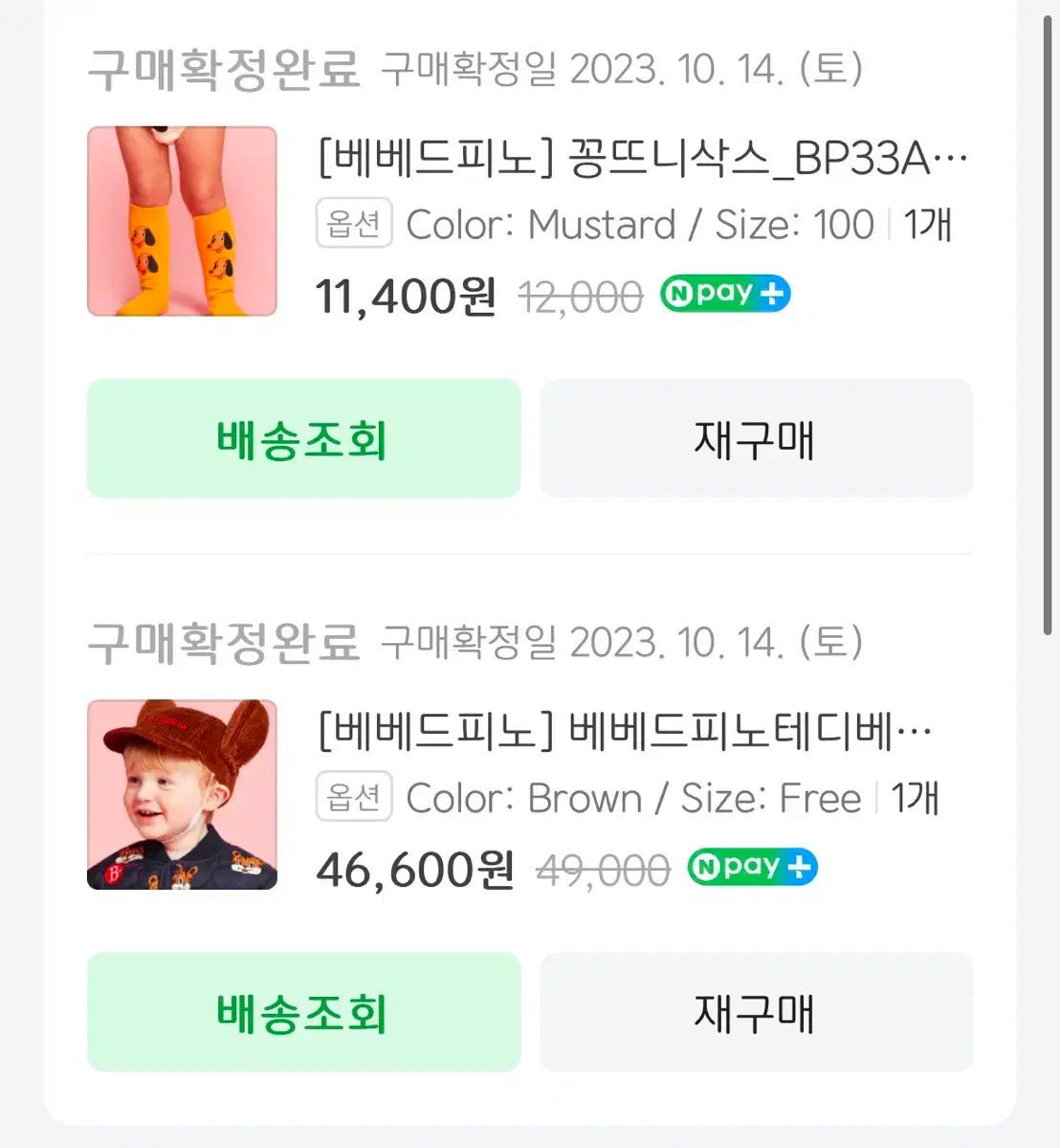Tap 재구매 for the Brown teddy cap order

click(756, 1012)
